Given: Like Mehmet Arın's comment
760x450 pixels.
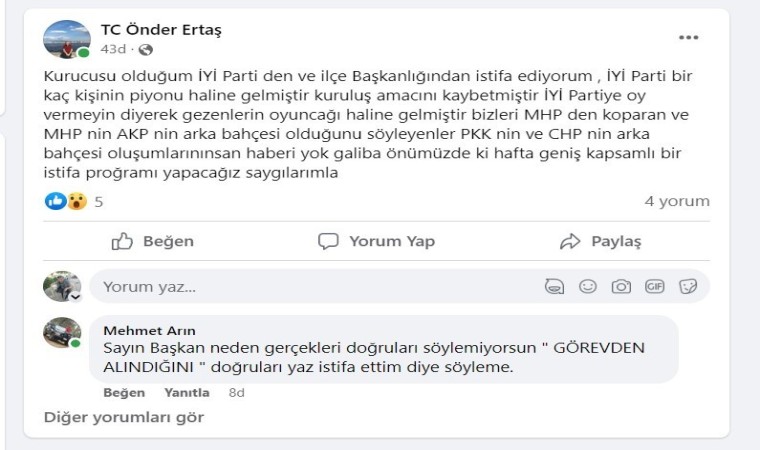Looking at the screenshot, I should pyautogui.click(x=124, y=393).
